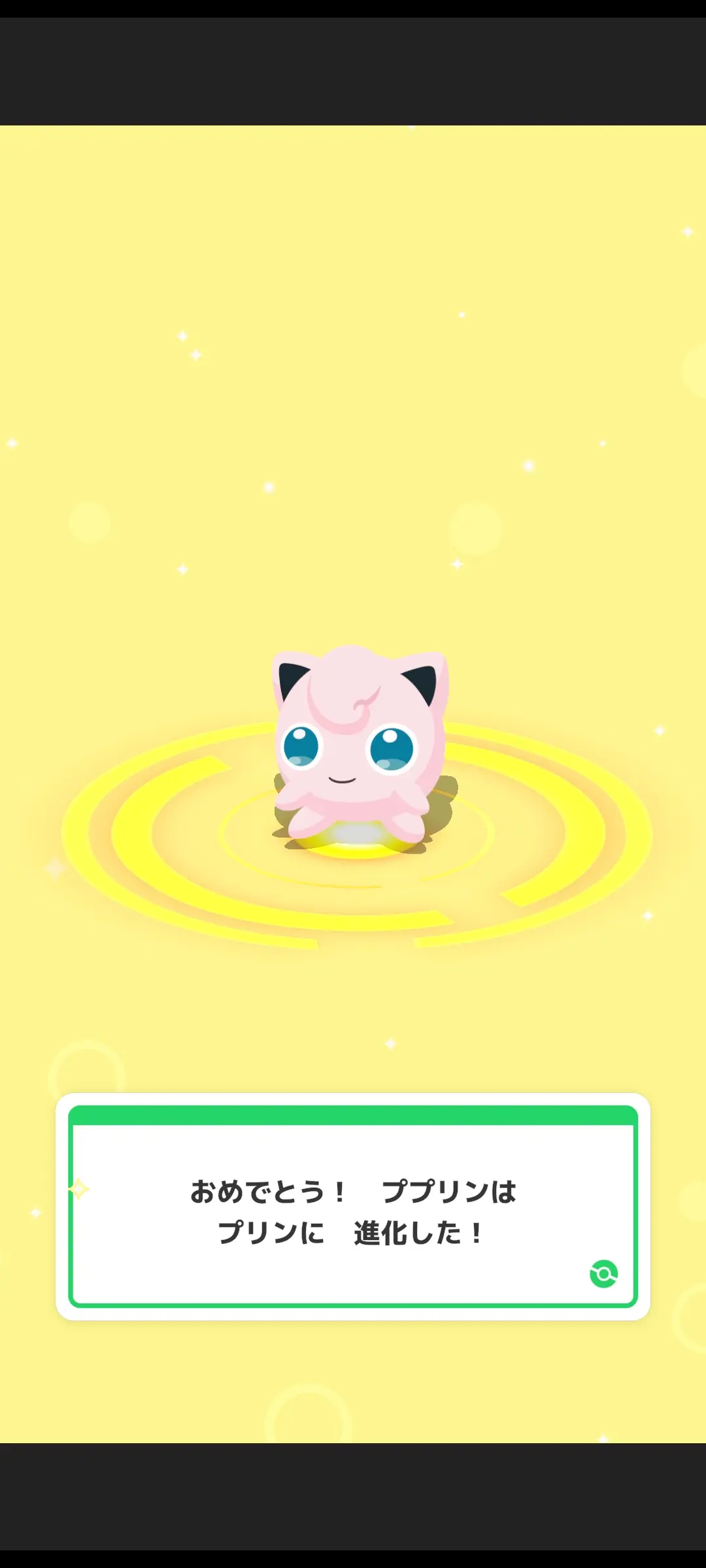
Task: Tap the green Poké Ball advance icon
Action: (x=603, y=1274)
